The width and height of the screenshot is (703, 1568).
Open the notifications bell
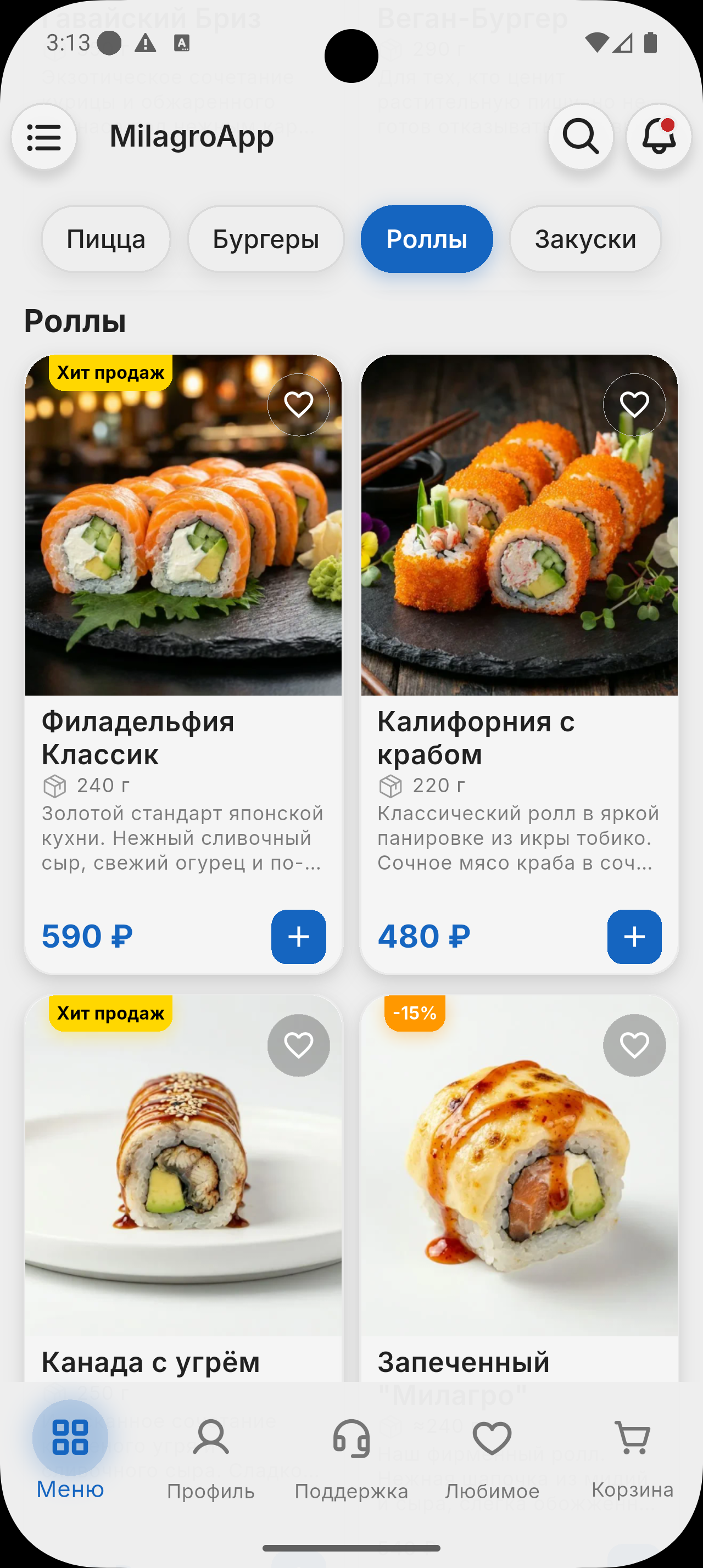(659, 136)
